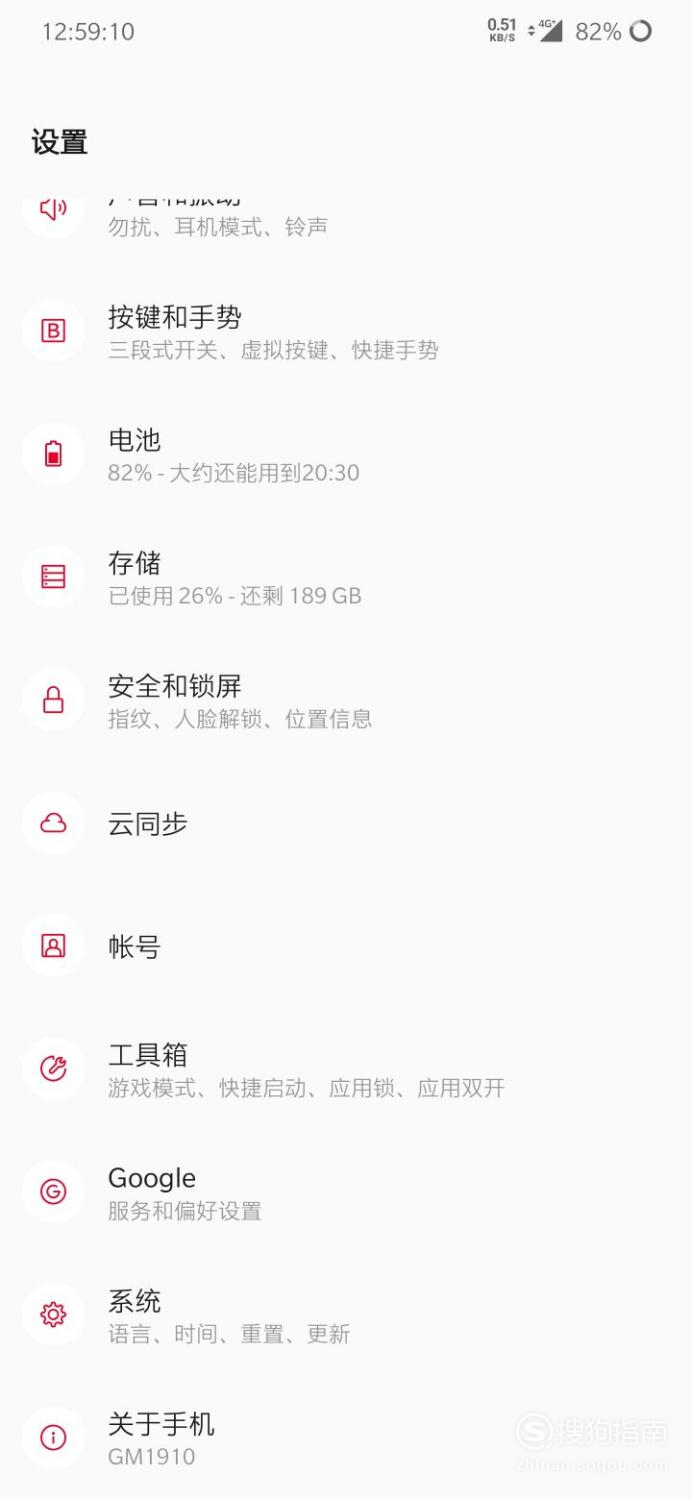
Task: Open 关于手机 GM1910 page
Action: pyautogui.click(x=346, y=1439)
